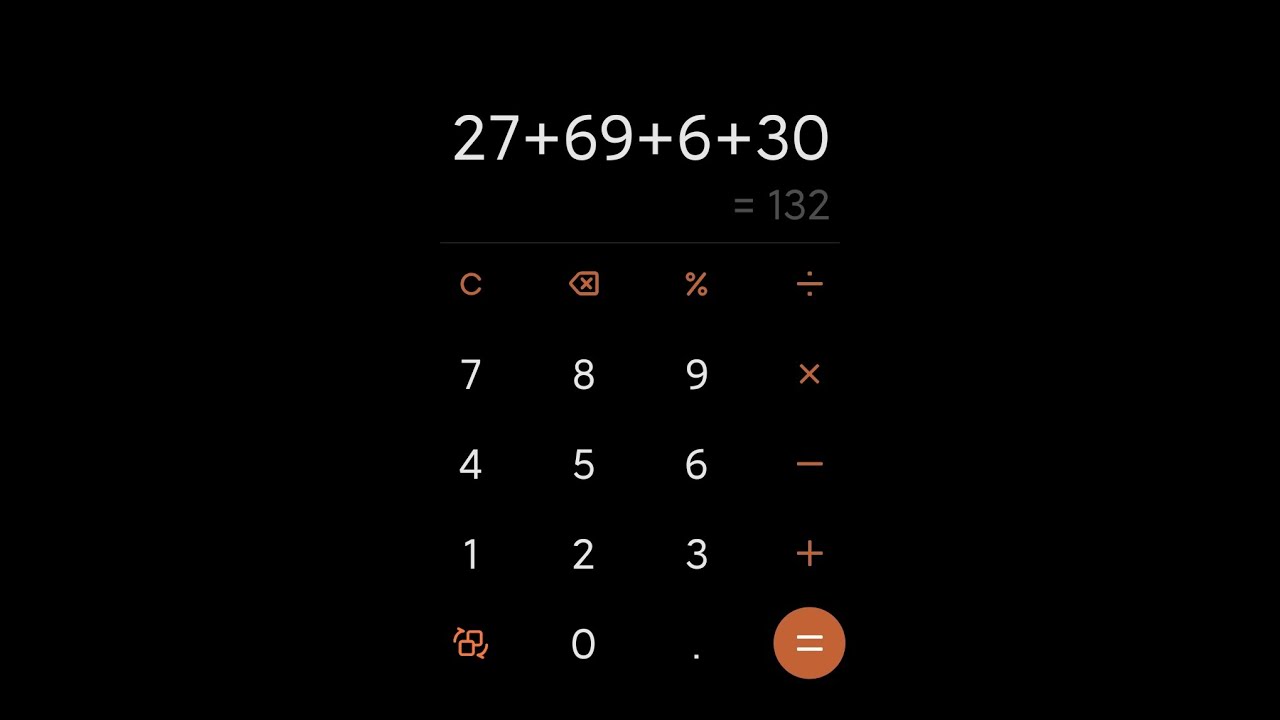Enter the digit 0
The image size is (1280, 720).
(x=583, y=644)
